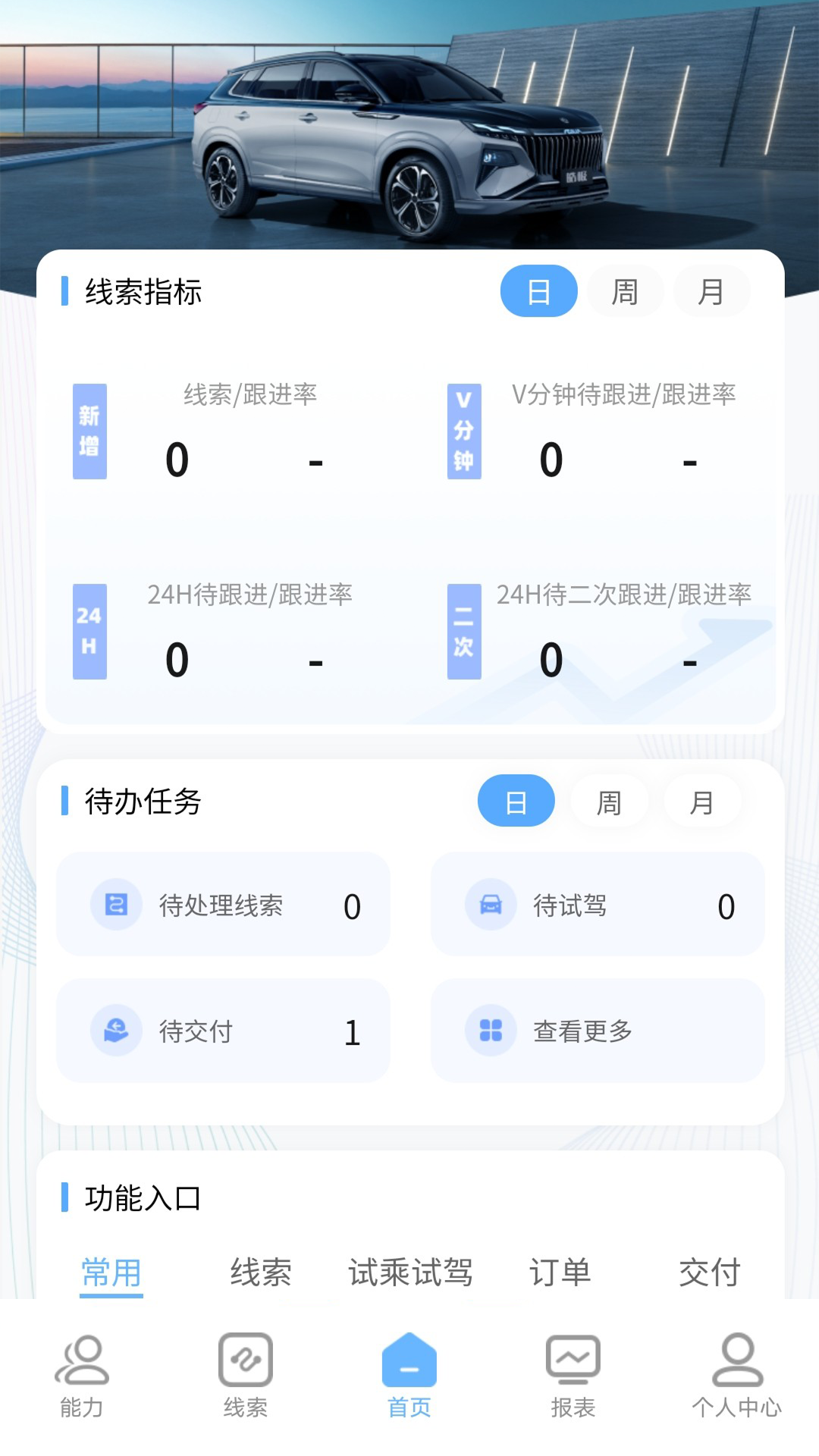Click 查看更多 to view more tasks

click(x=598, y=1030)
